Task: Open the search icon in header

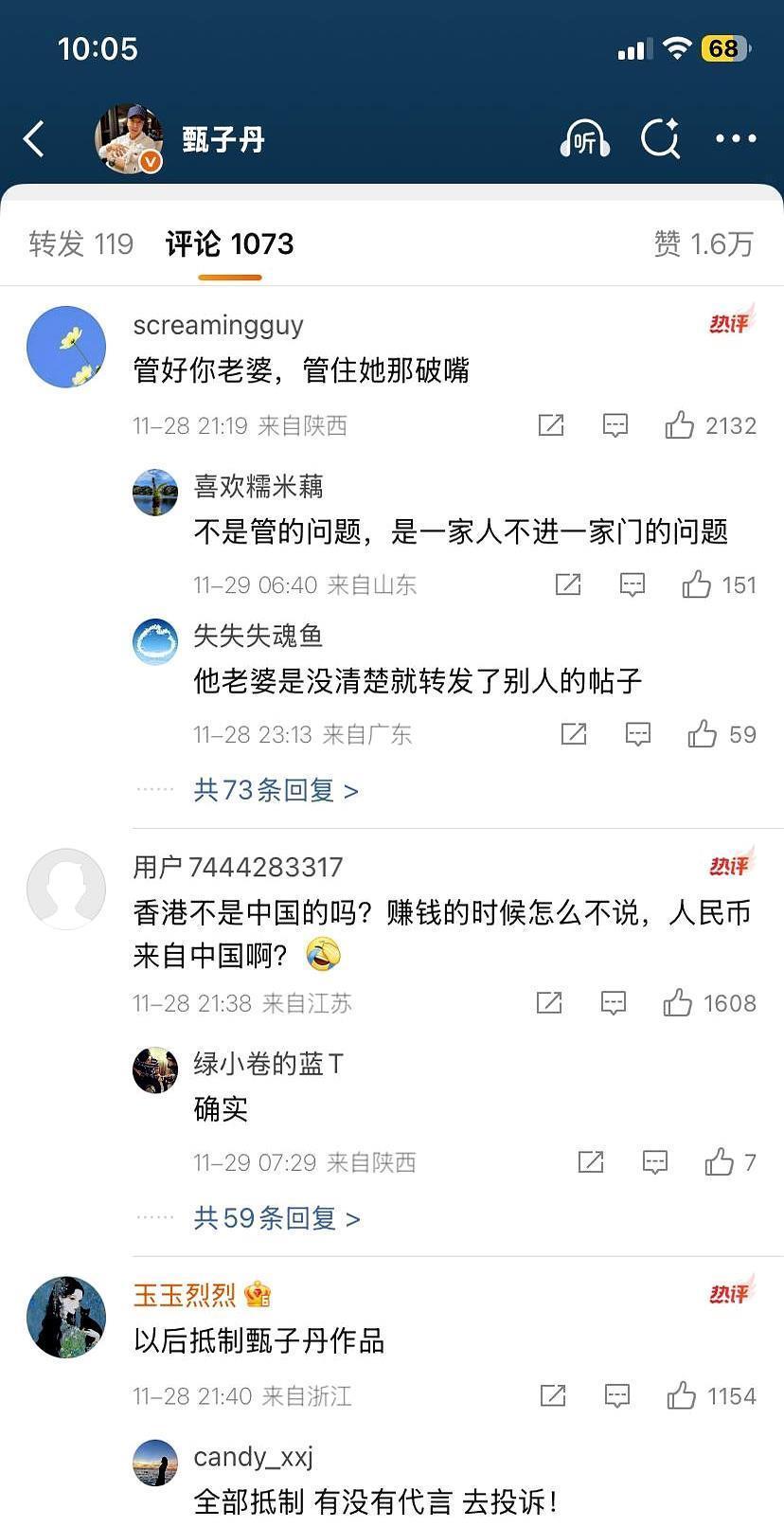Action: point(660,139)
